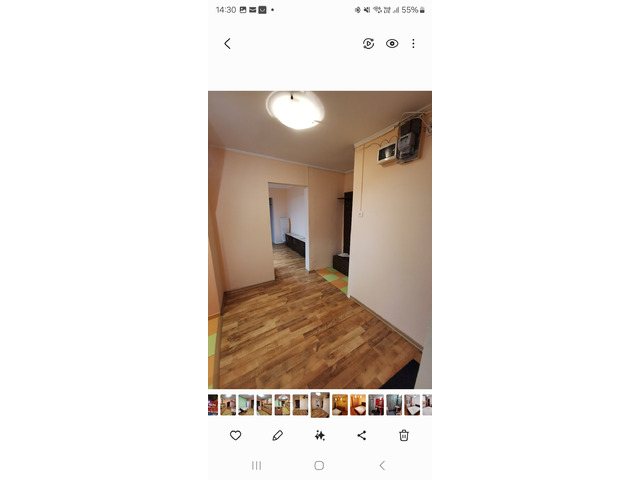Edit the photo with the pencil

tap(278, 435)
